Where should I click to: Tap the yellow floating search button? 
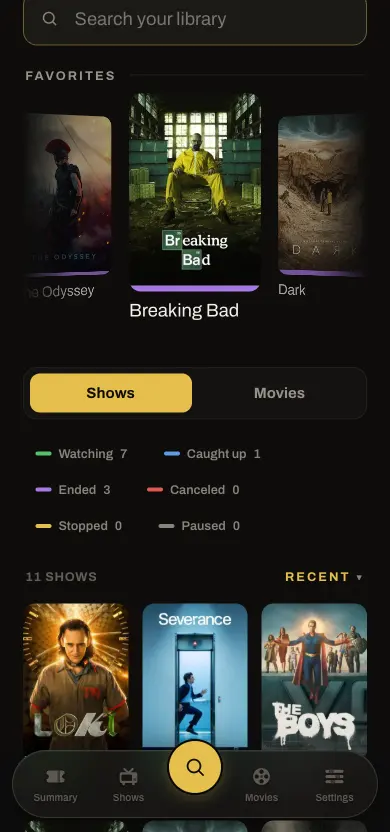click(195, 767)
